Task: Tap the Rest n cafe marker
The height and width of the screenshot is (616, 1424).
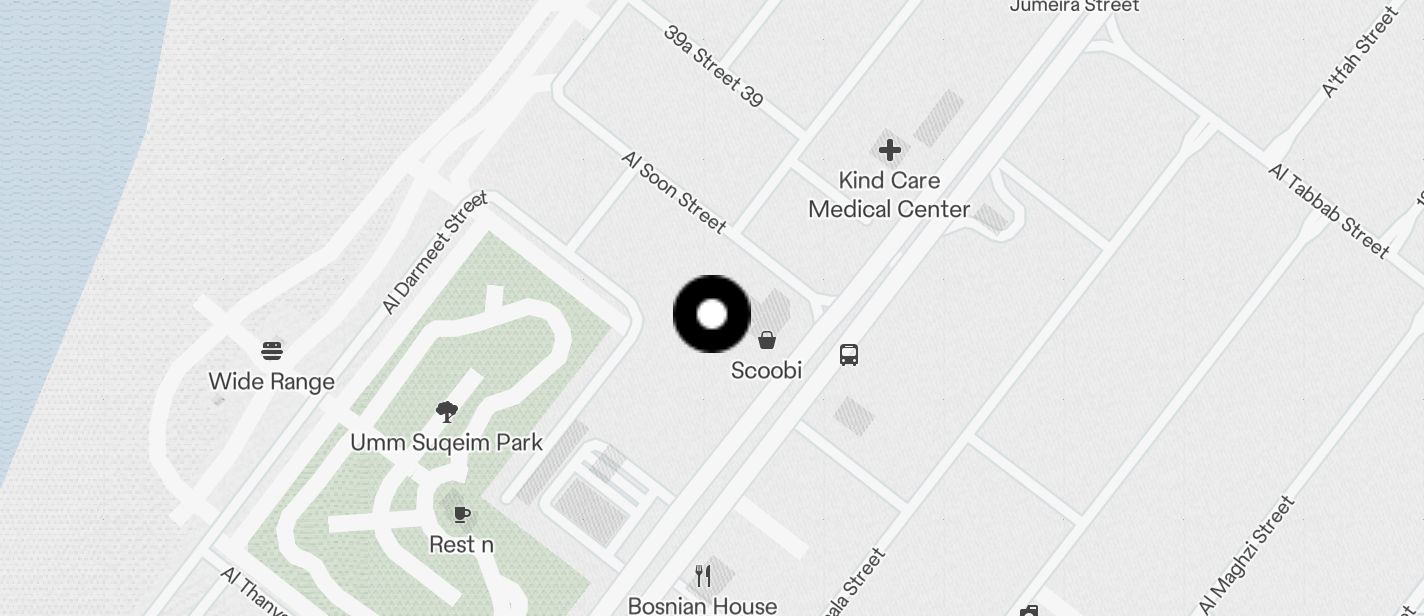Action: tap(461, 515)
